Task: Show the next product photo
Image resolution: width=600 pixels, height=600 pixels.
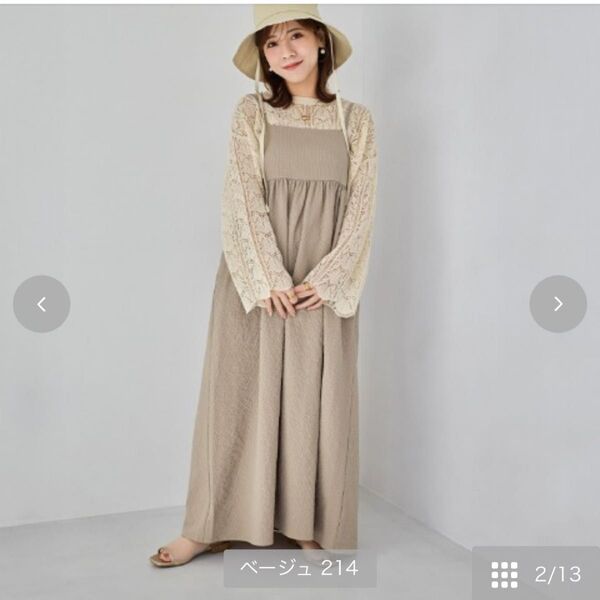Action: click(x=557, y=304)
